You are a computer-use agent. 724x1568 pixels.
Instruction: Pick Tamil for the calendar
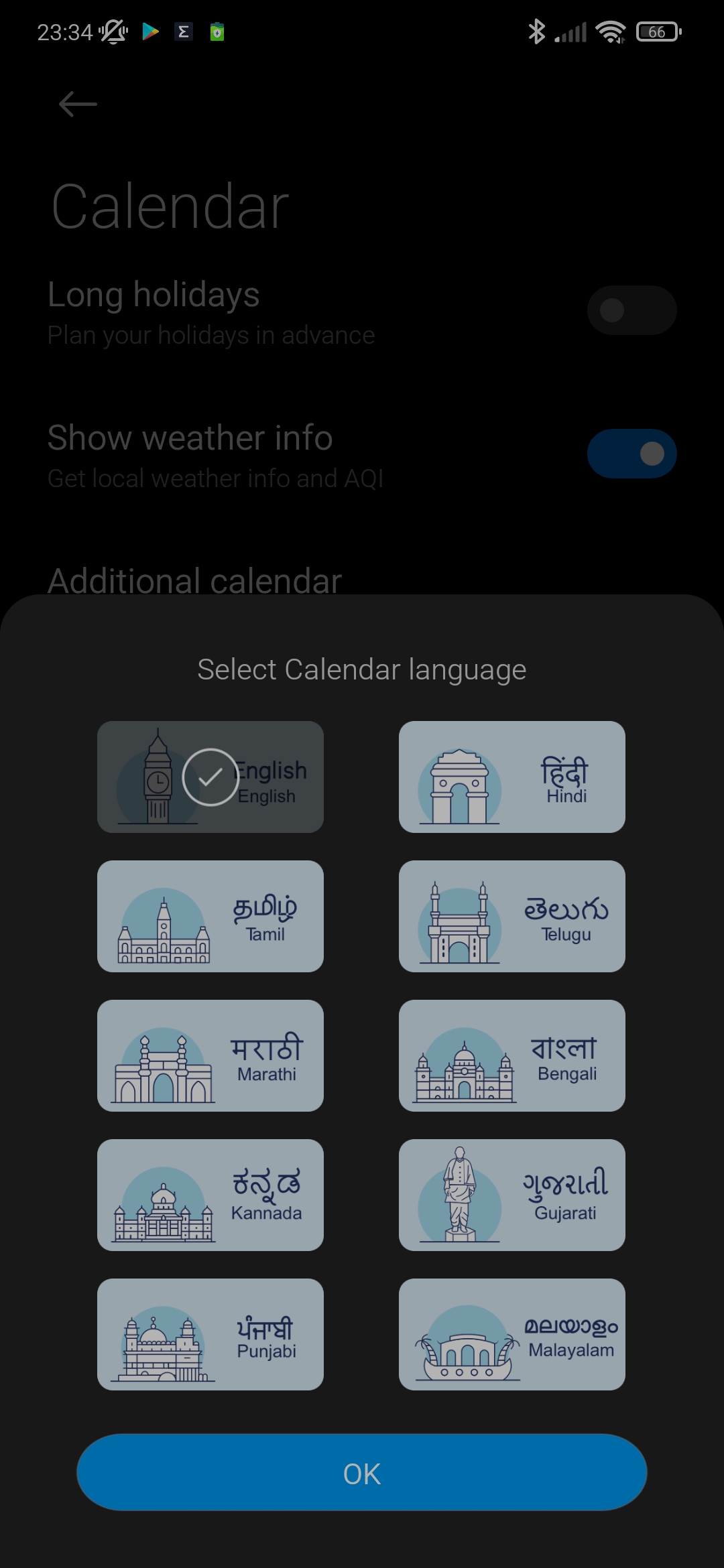(210, 916)
